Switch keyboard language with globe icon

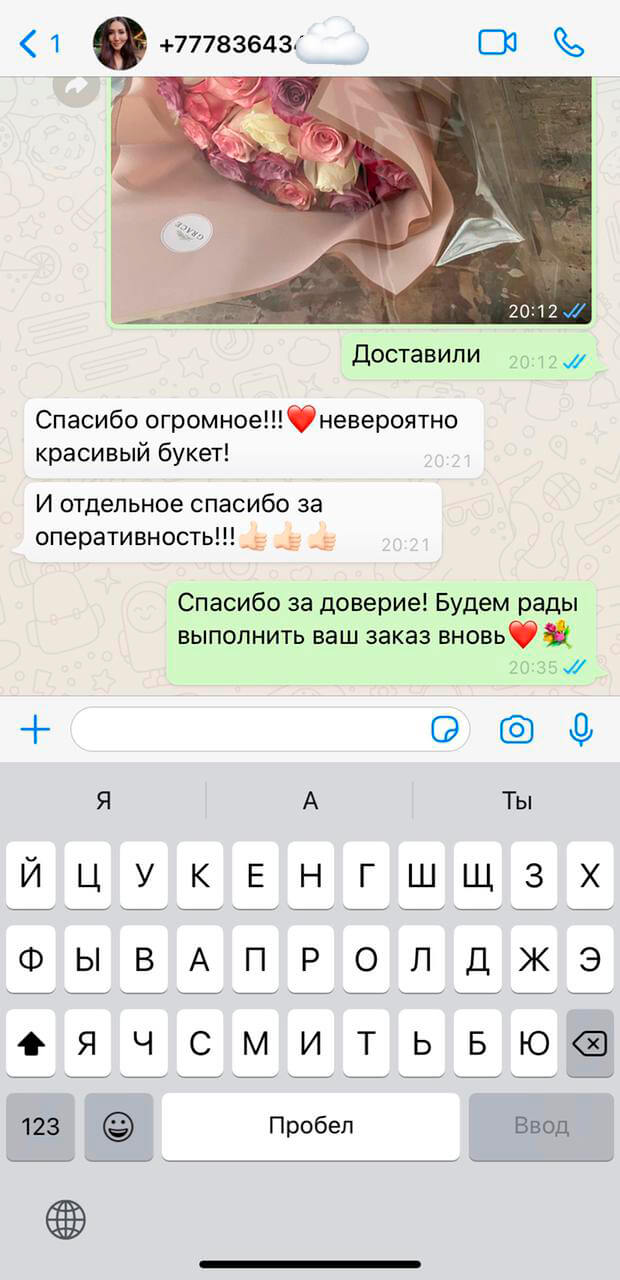point(66,1219)
